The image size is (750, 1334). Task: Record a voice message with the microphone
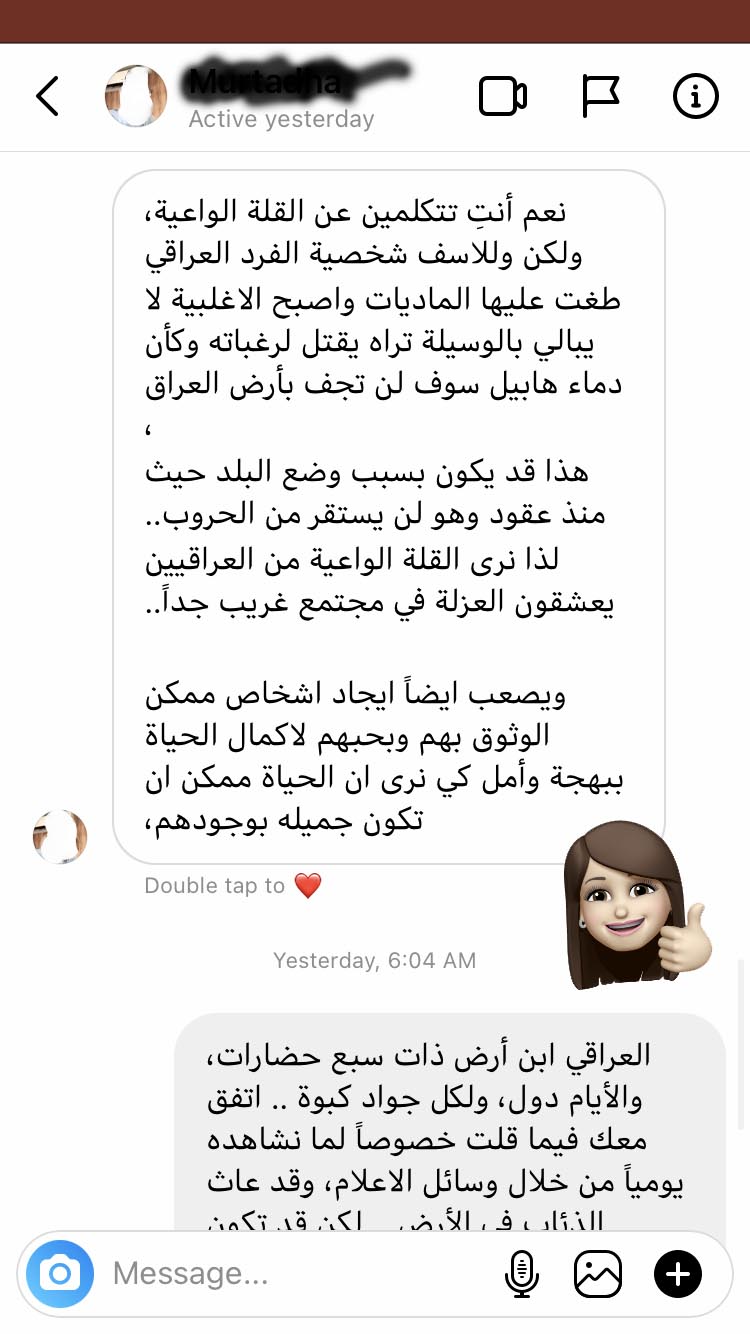click(x=521, y=1274)
